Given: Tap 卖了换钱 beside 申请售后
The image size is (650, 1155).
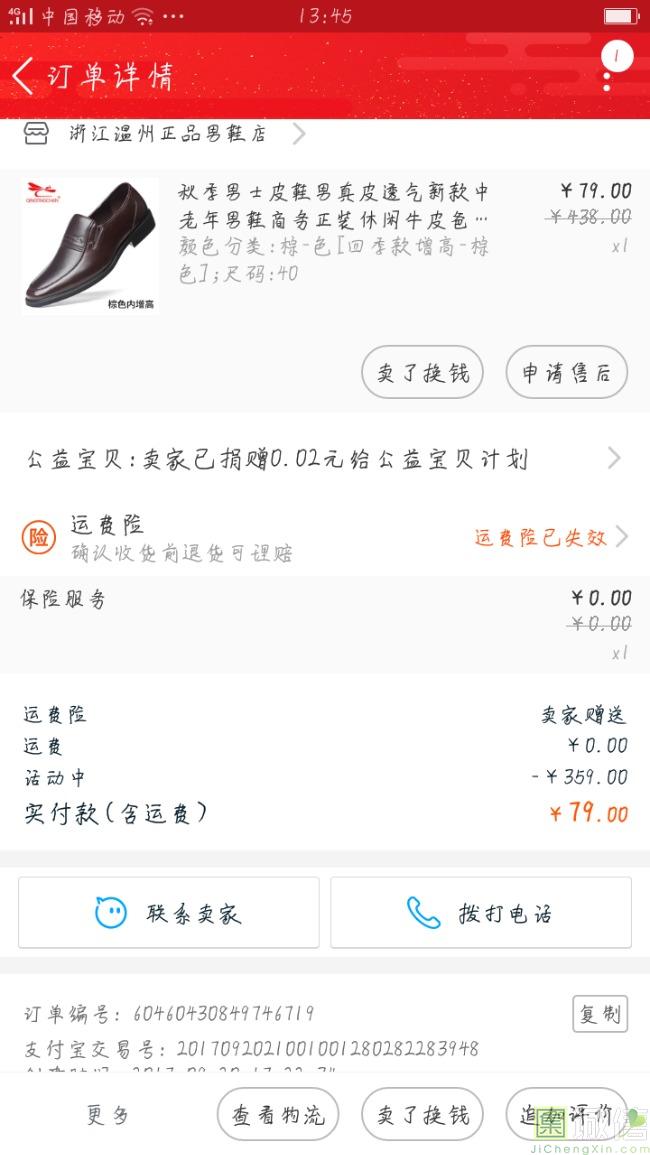Looking at the screenshot, I should click(x=422, y=373).
